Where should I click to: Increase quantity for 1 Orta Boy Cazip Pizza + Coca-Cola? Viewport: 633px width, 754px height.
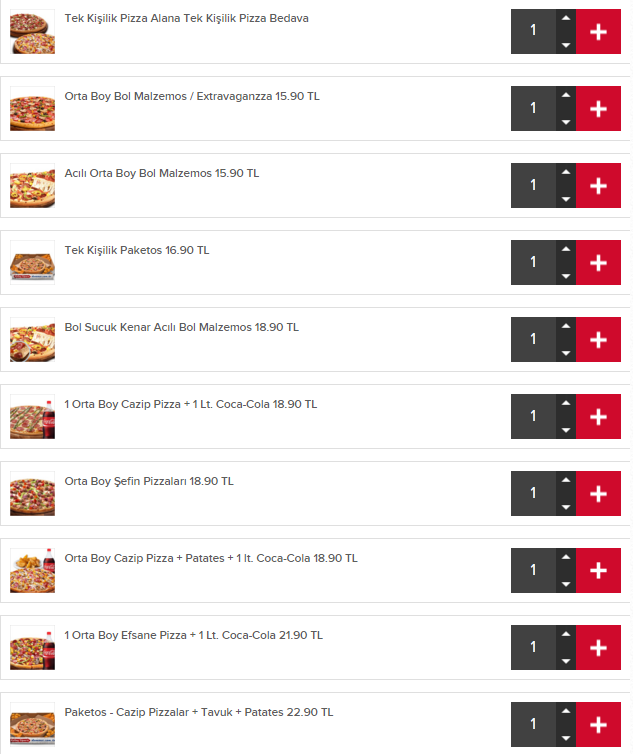(x=566, y=404)
